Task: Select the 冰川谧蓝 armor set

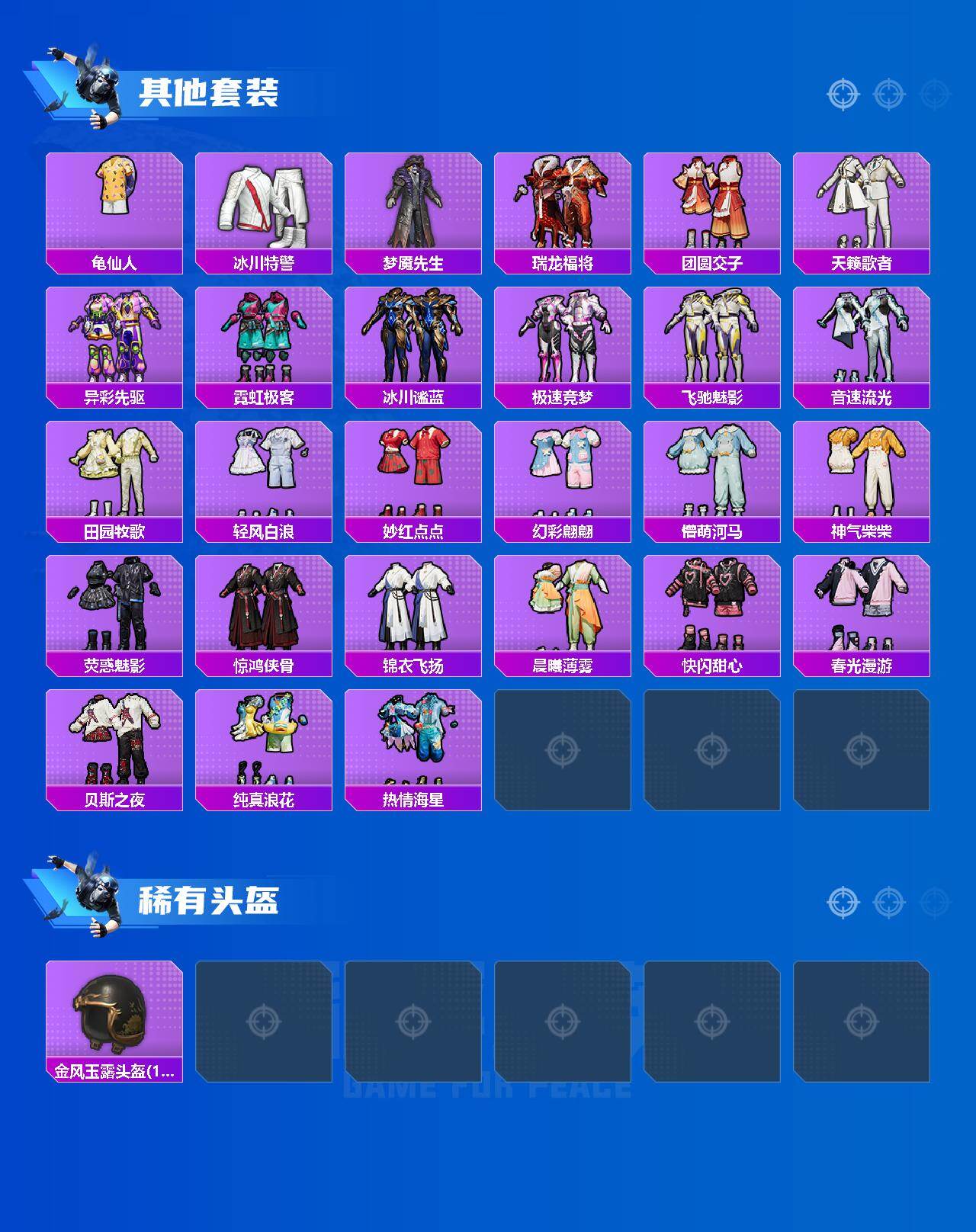Action: (414, 339)
